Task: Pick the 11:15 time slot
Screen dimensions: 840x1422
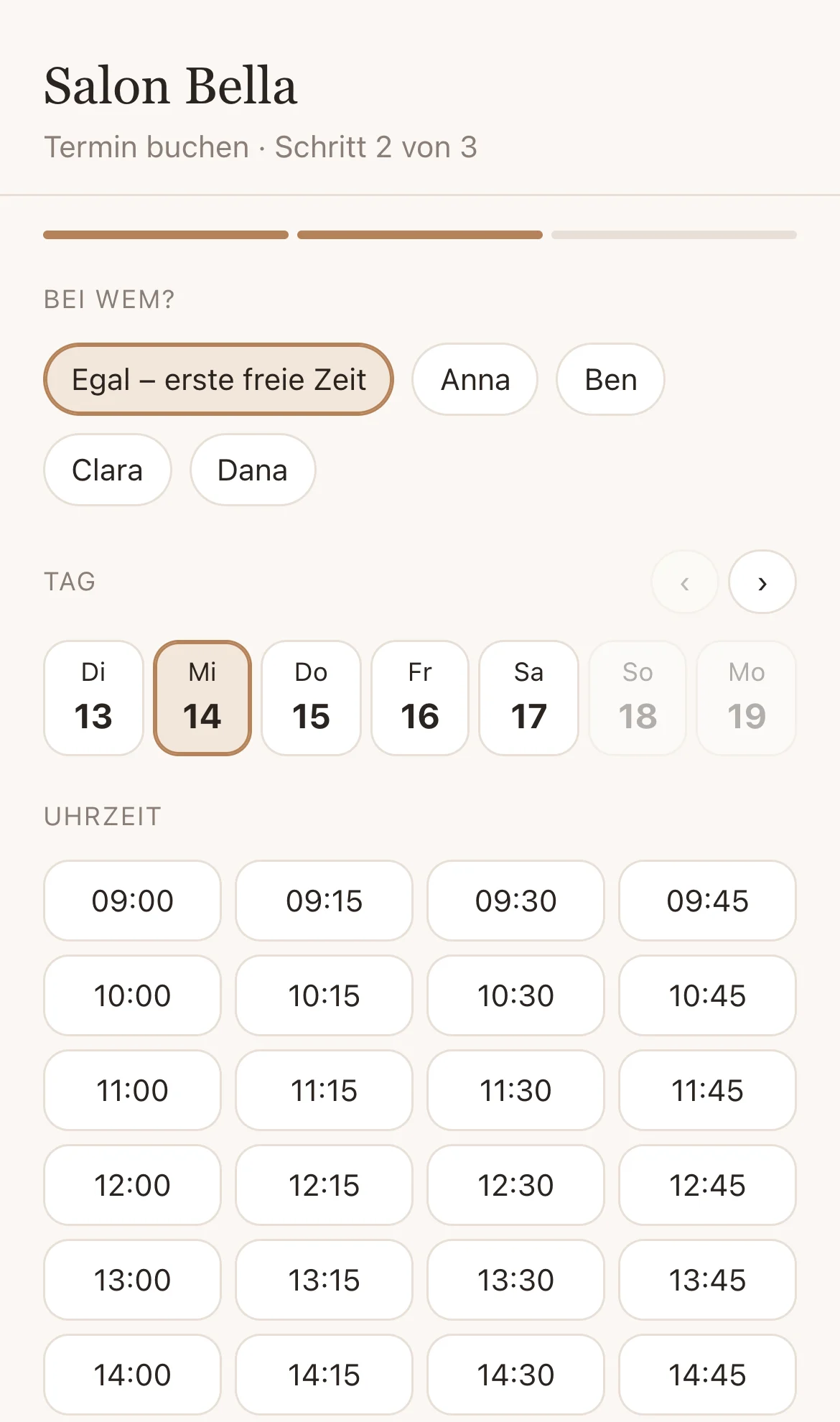Action: (325, 1090)
